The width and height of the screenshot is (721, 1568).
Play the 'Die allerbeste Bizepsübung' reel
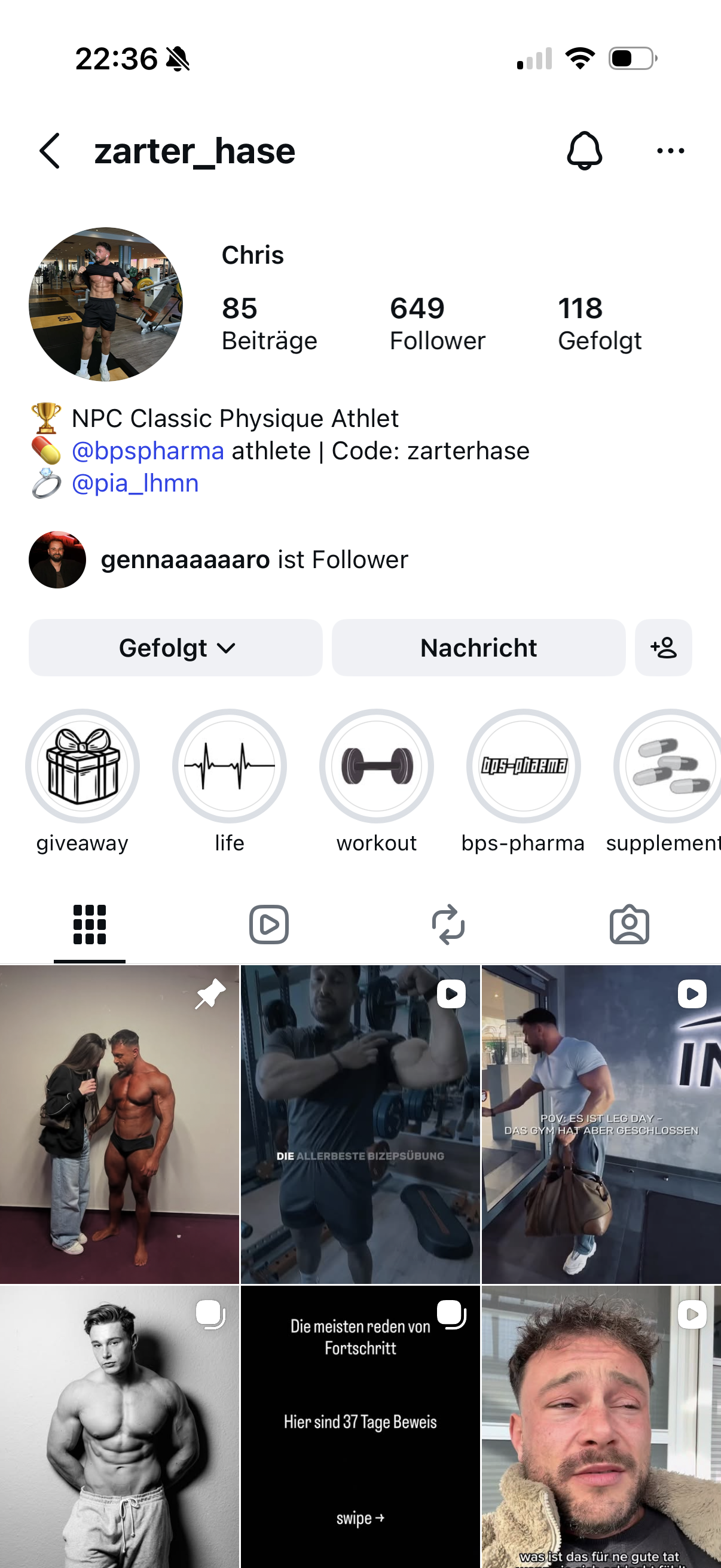click(x=360, y=1124)
